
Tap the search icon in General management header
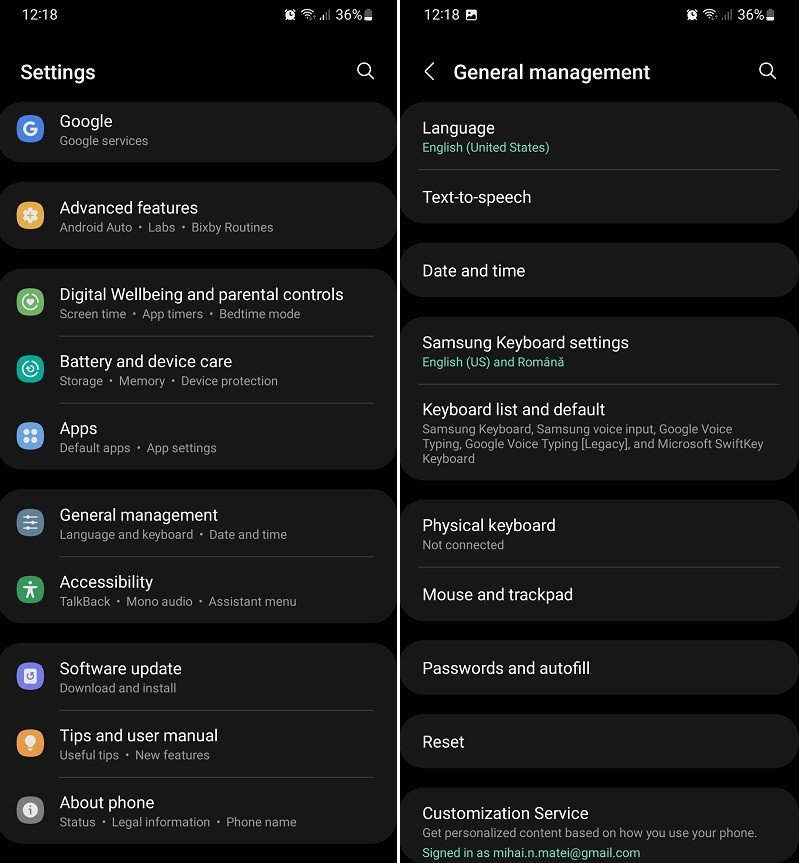(767, 71)
